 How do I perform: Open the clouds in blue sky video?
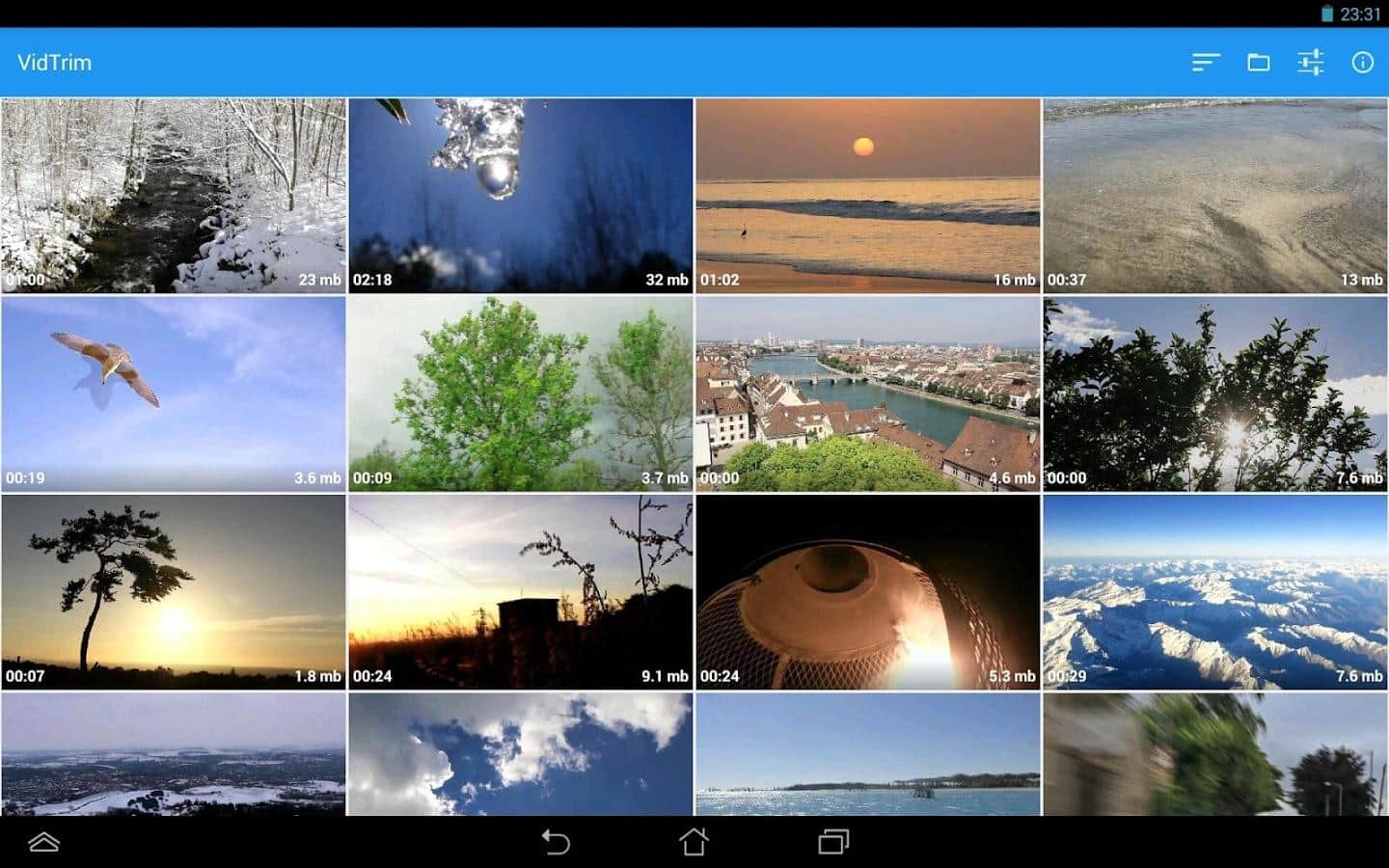(x=520, y=754)
